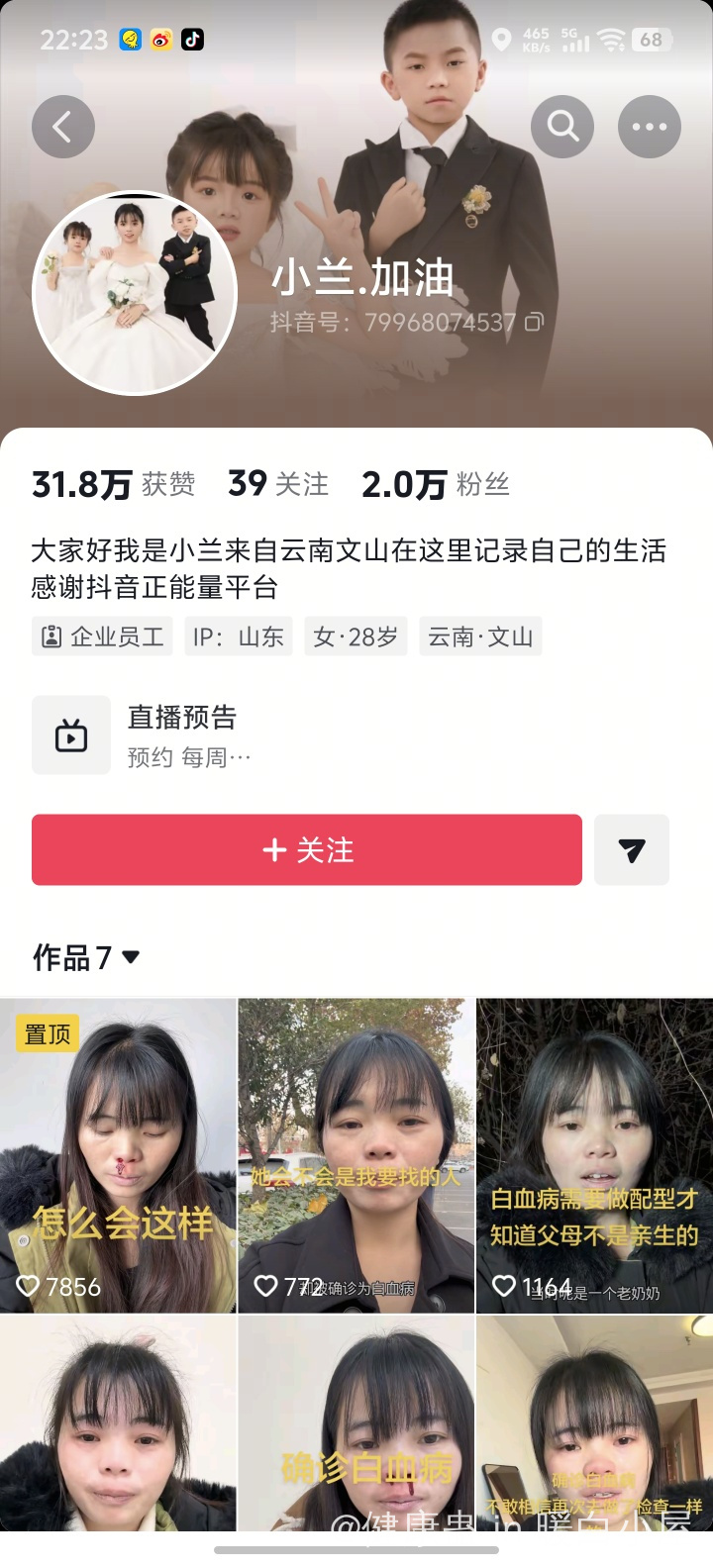
Task: View the 2.0万 粉丝 followers list
Action: [x=436, y=484]
